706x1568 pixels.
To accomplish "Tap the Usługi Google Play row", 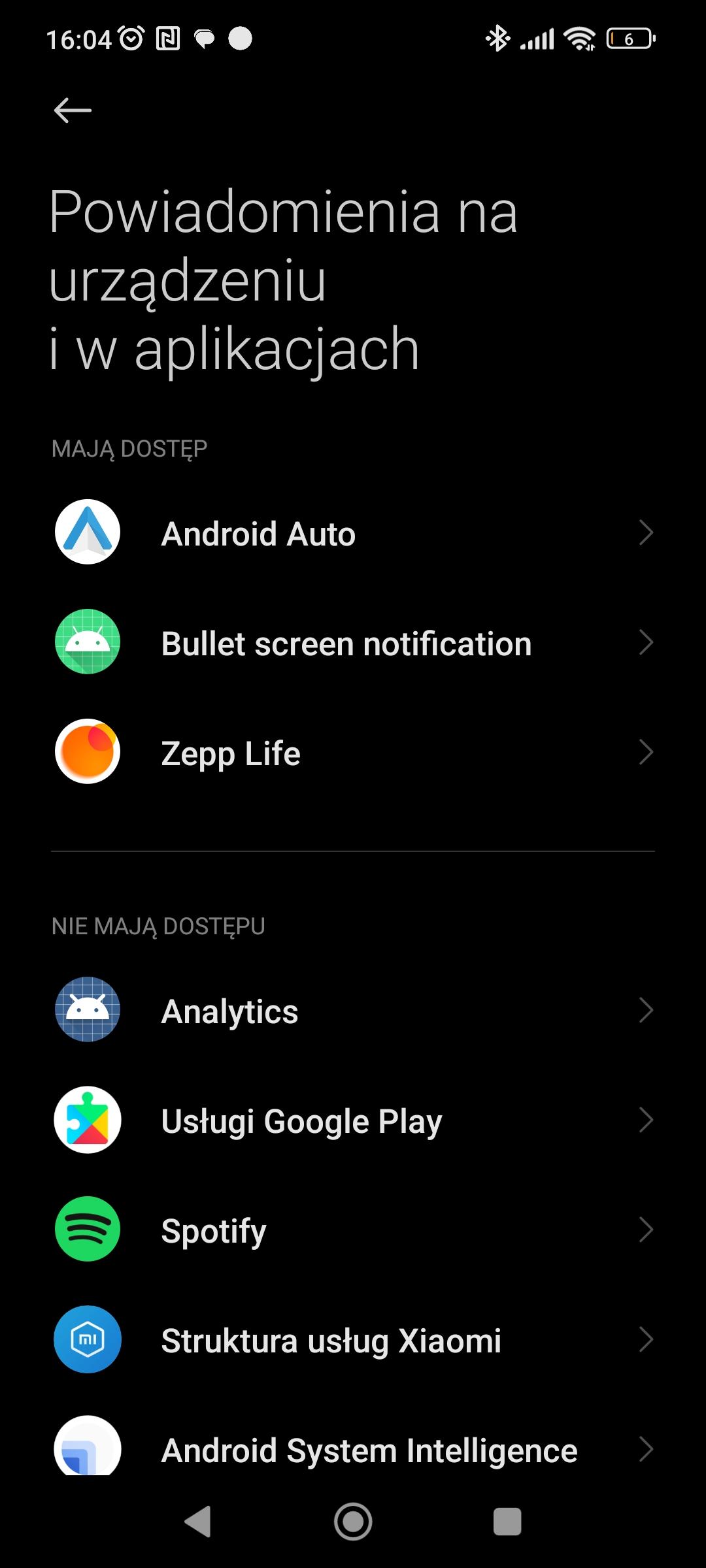I will (353, 1120).
